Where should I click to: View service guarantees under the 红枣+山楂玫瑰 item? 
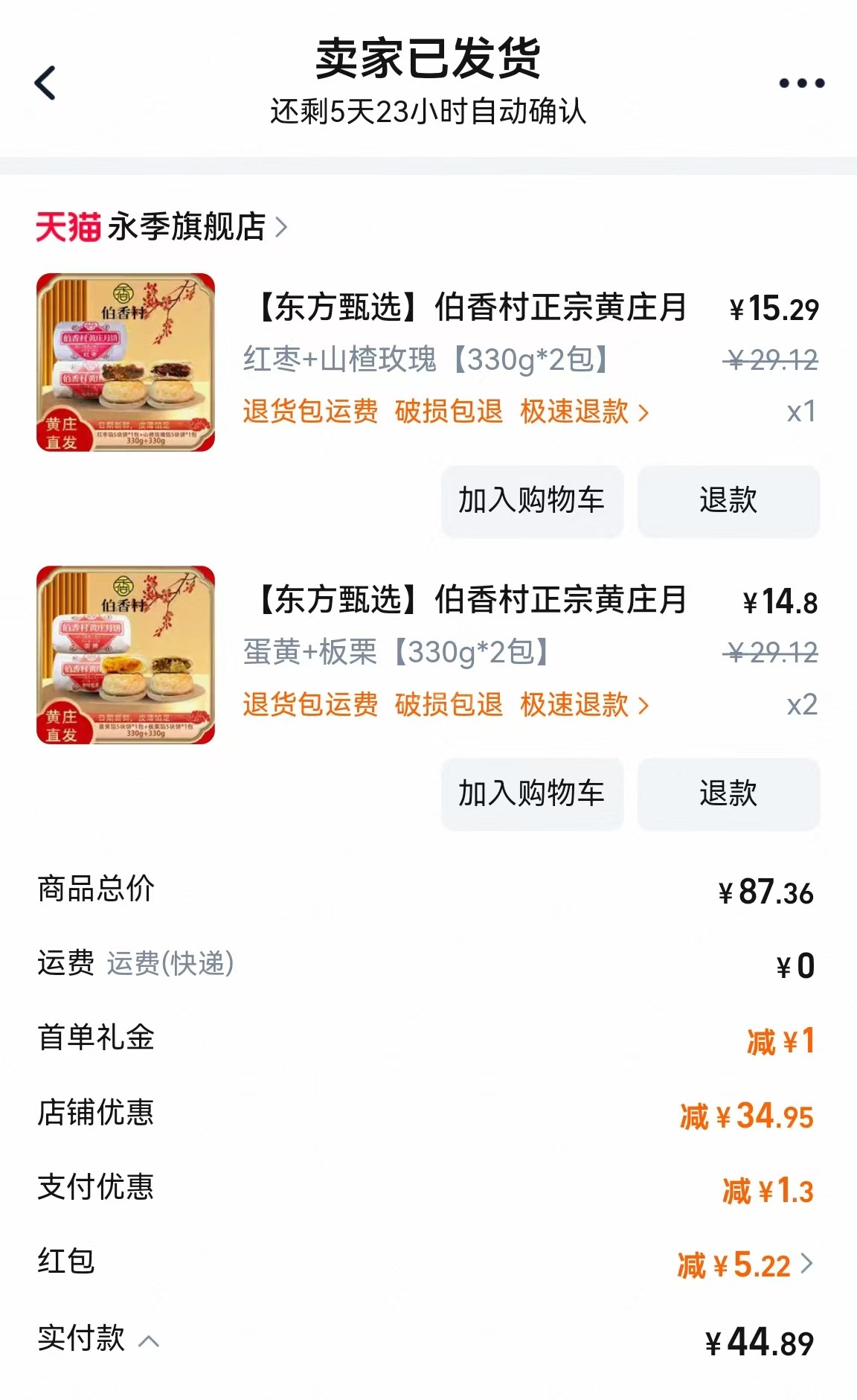(446, 411)
